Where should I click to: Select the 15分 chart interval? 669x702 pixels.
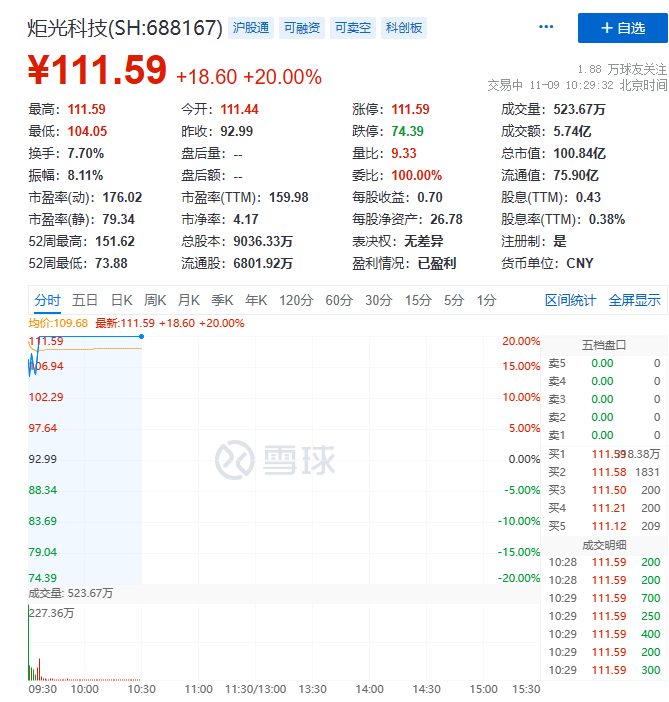tap(418, 300)
